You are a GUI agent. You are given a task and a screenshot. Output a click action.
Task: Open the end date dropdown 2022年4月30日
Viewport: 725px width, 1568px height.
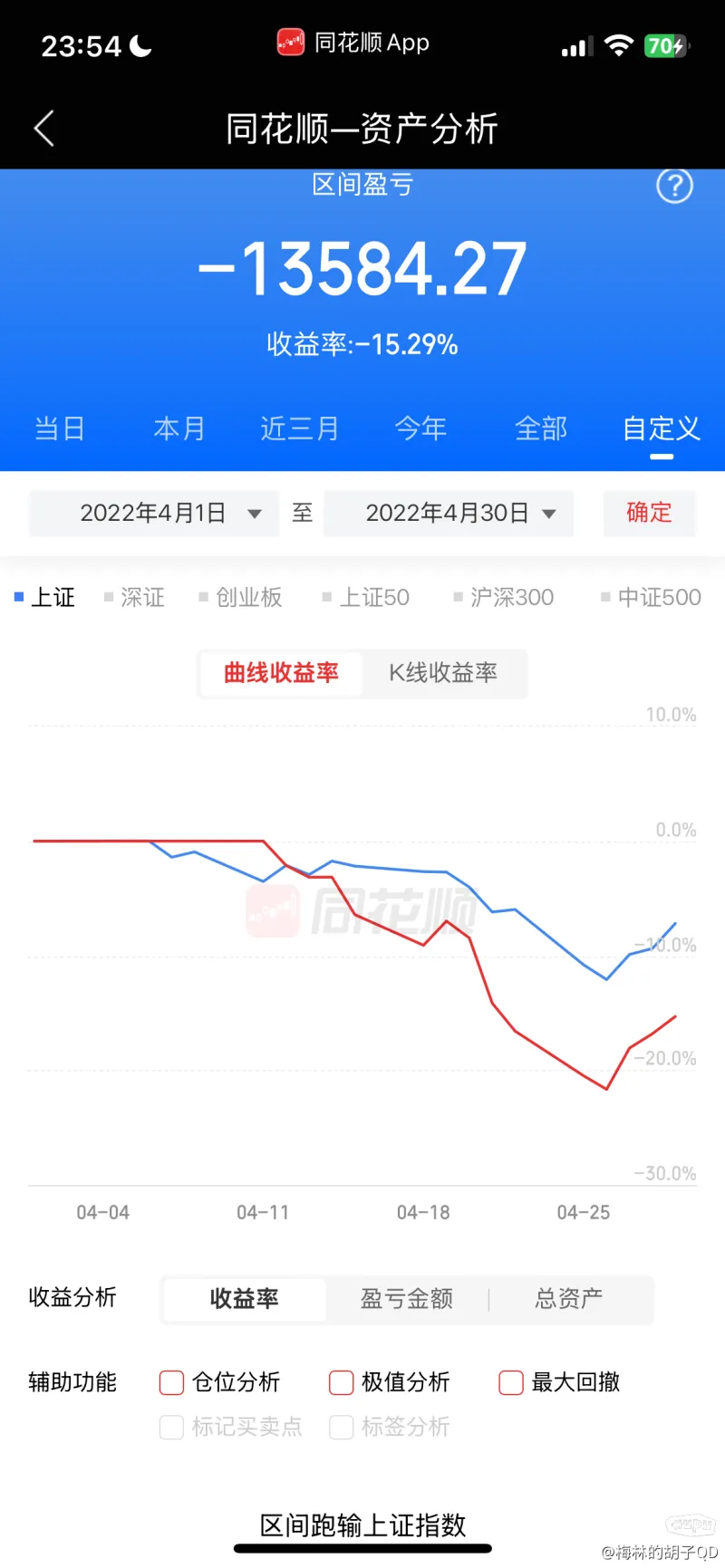click(x=449, y=514)
